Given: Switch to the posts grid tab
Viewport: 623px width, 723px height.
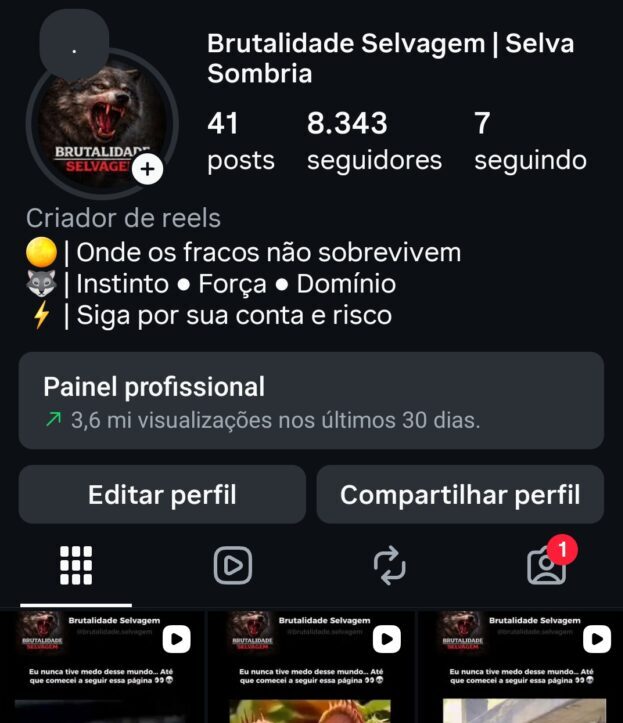Looking at the screenshot, I should tap(76, 566).
